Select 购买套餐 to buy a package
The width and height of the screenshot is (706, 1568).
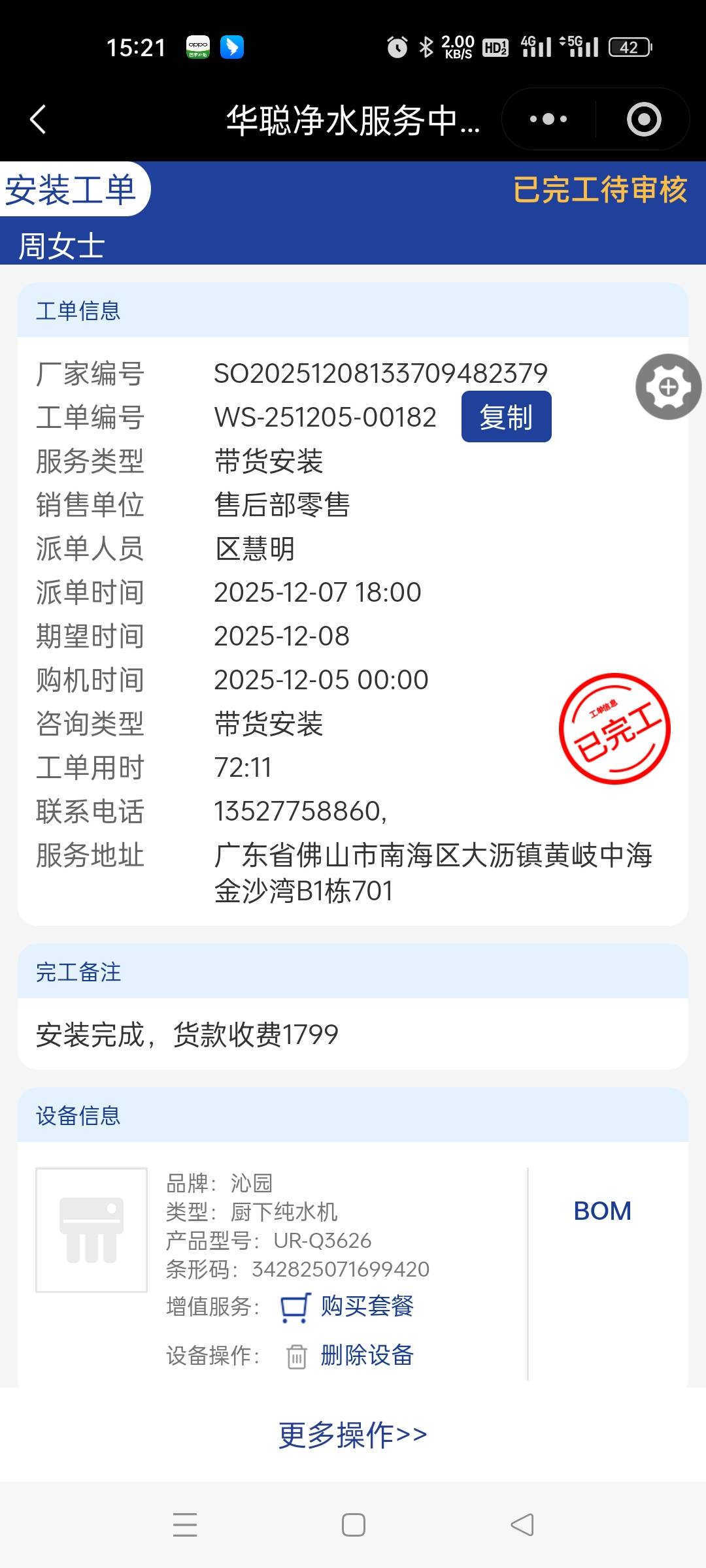tap(367, 1306)
